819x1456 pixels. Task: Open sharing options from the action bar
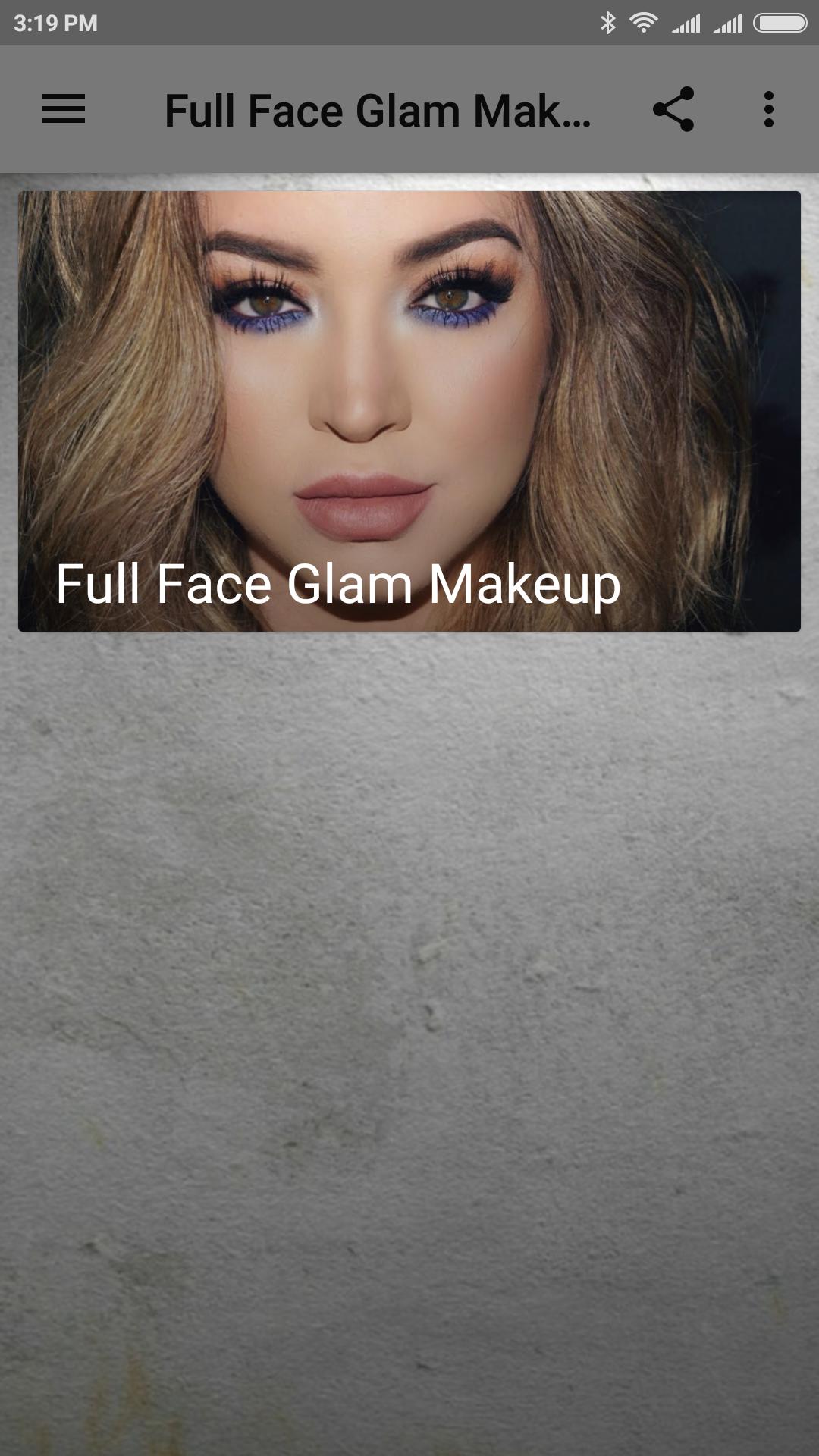click(x=675, y=110)
